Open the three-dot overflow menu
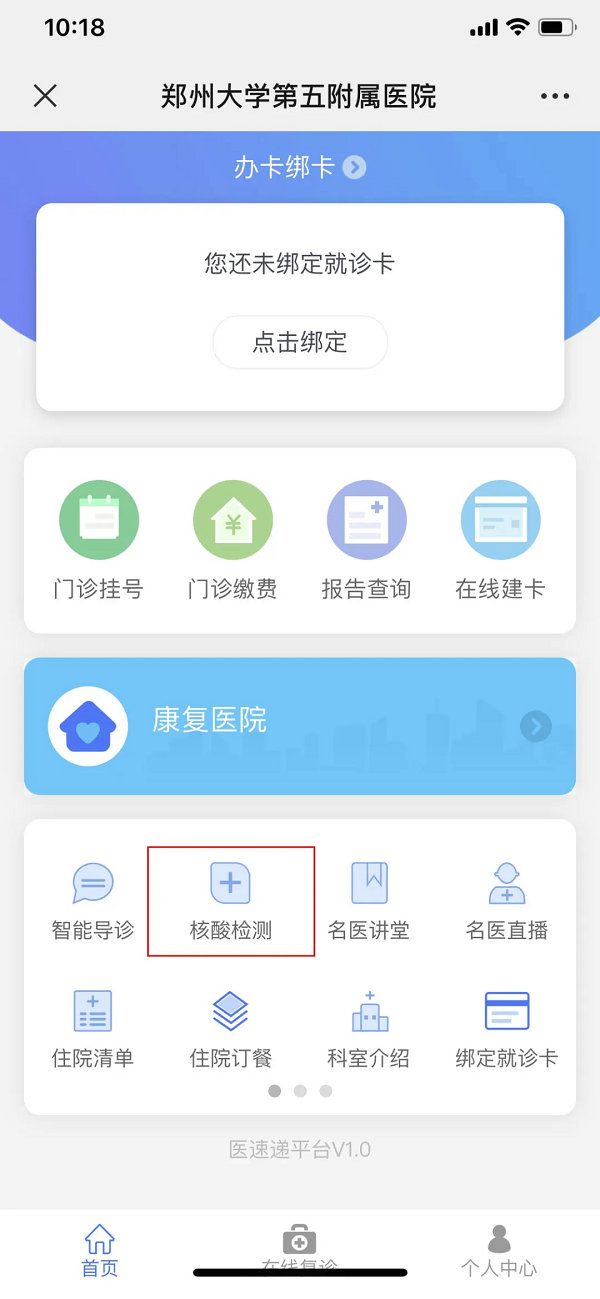The width and height of the screenshot is (600, 1299). point(554,97)
